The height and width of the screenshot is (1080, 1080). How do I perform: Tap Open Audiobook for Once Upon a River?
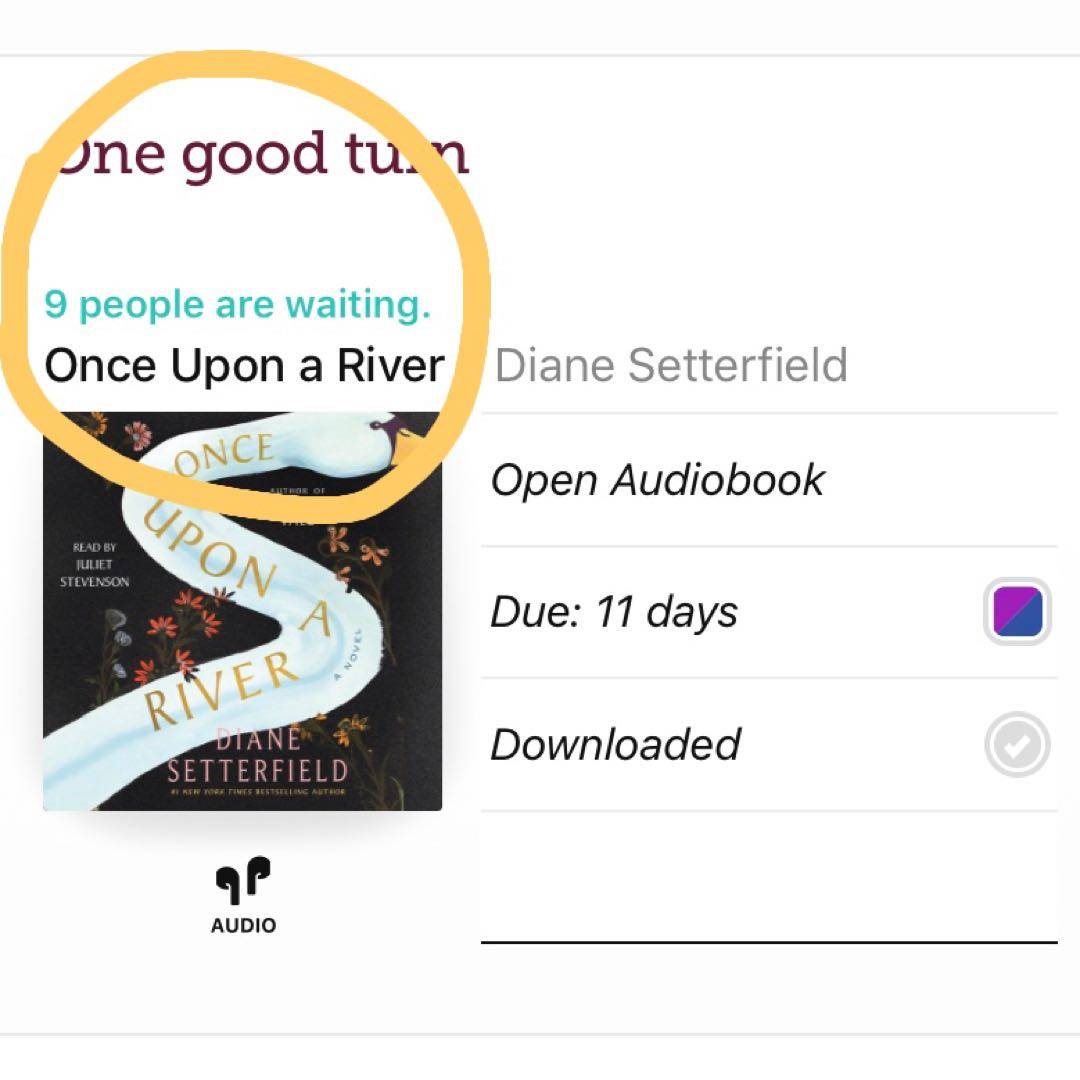click(x=658, y=480)
